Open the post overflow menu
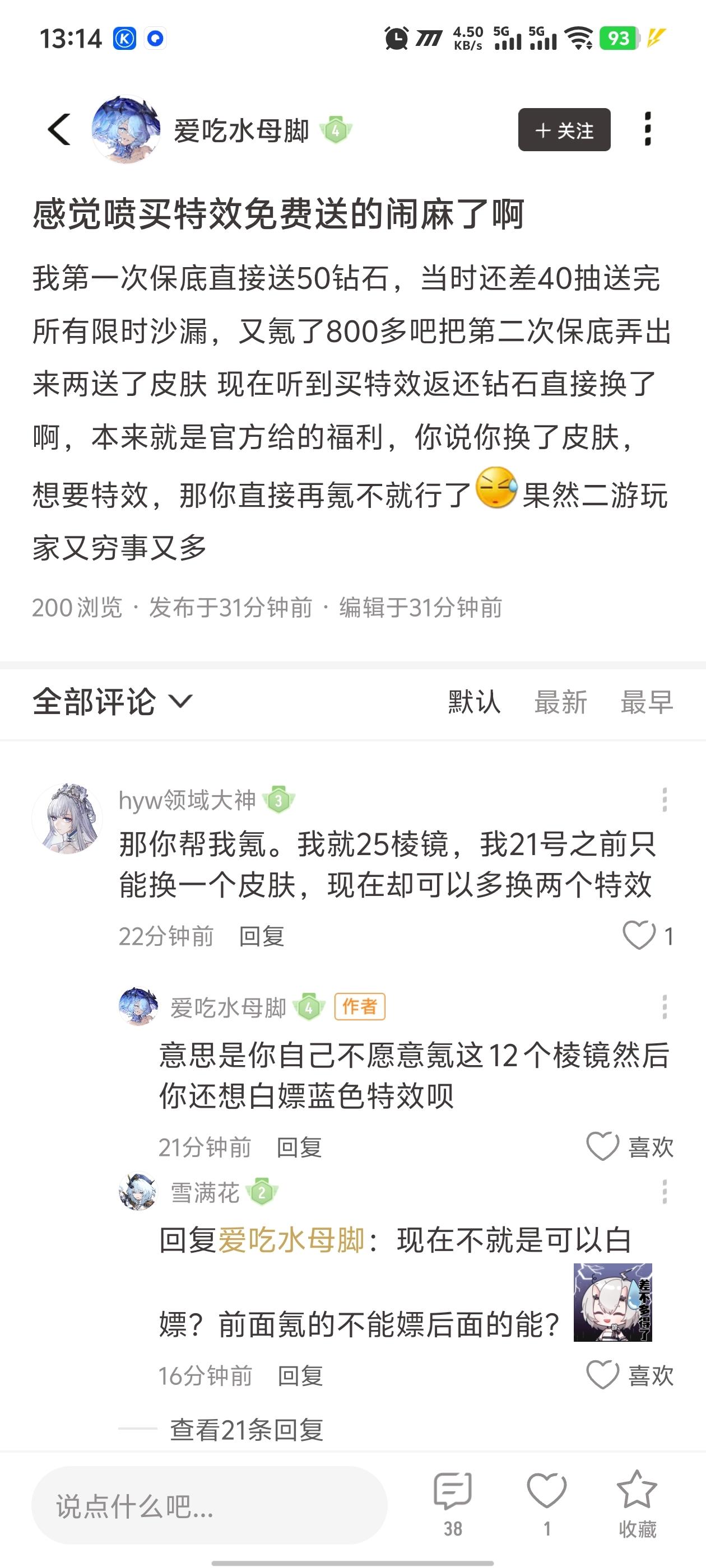 tap(648, 129)
